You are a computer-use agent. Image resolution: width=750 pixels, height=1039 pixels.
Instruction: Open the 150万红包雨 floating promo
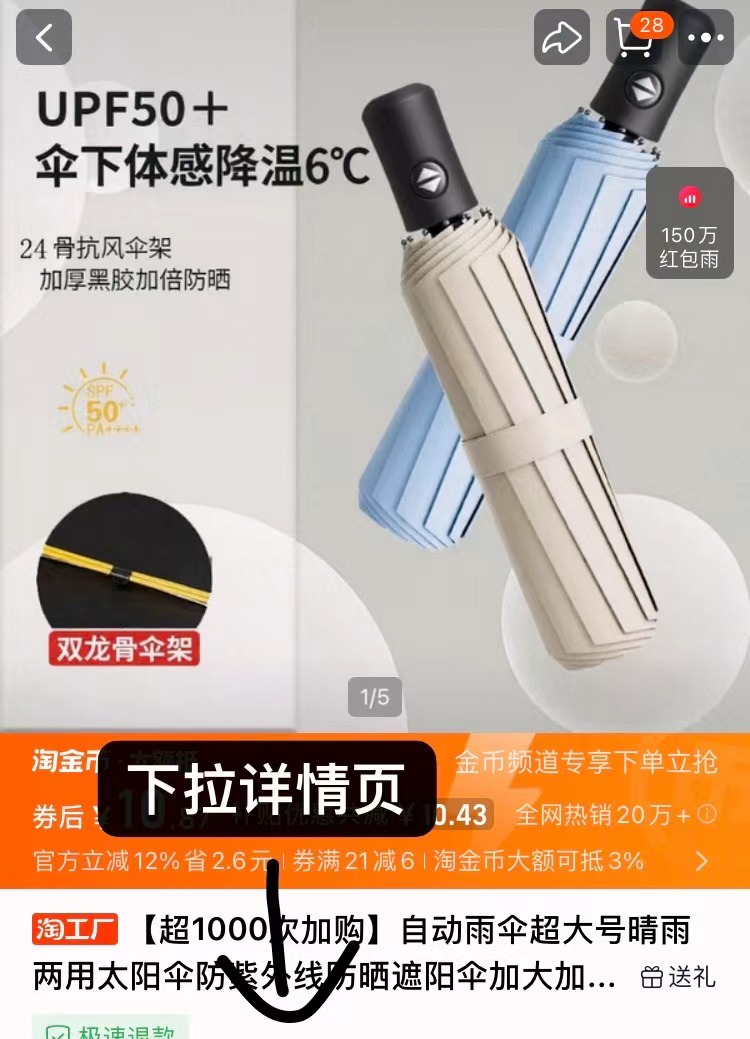tap(689, 224)
